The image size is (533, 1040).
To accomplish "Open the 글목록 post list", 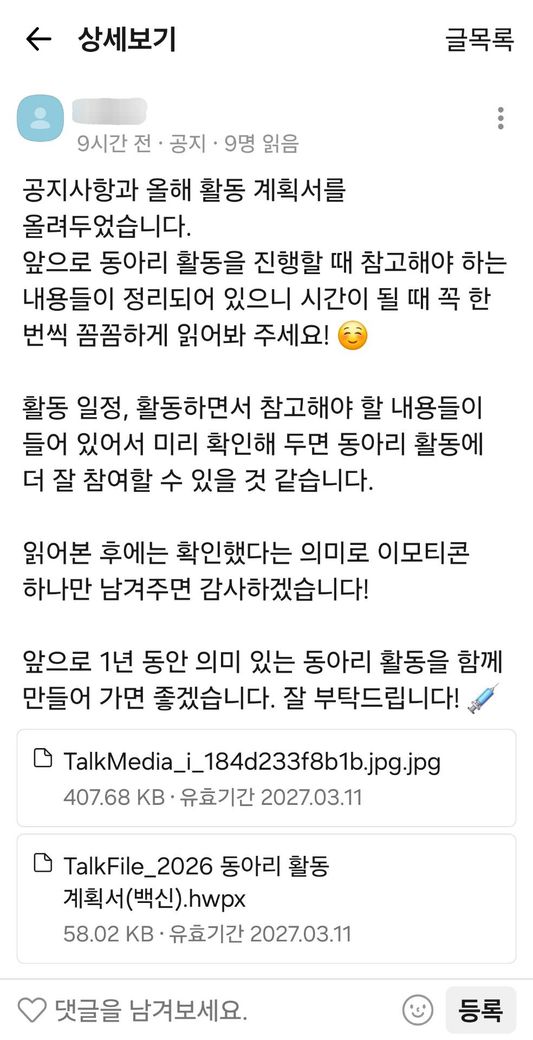I will pos(479,40).
